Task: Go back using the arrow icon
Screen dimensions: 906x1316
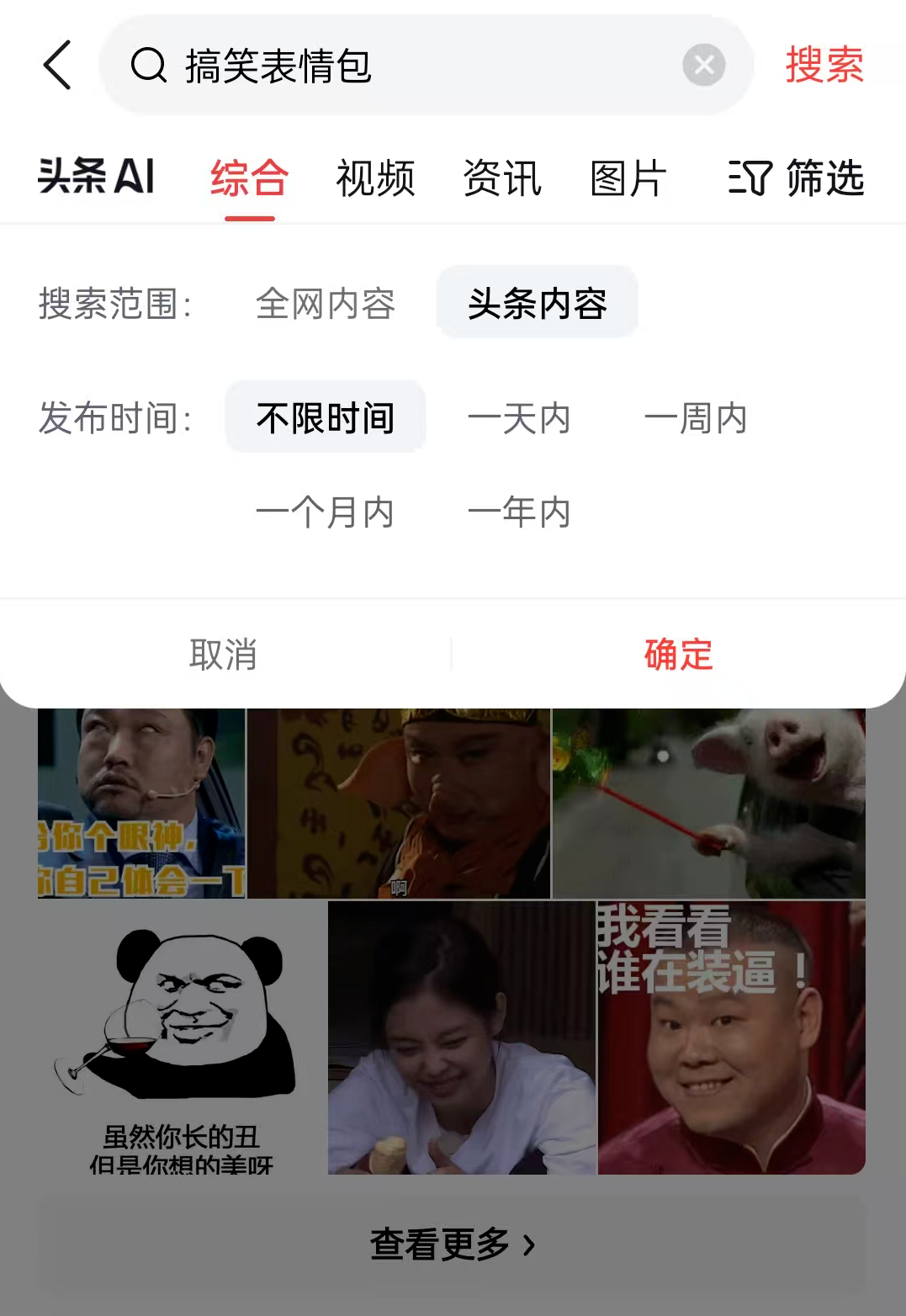Action: click(57, 66)
